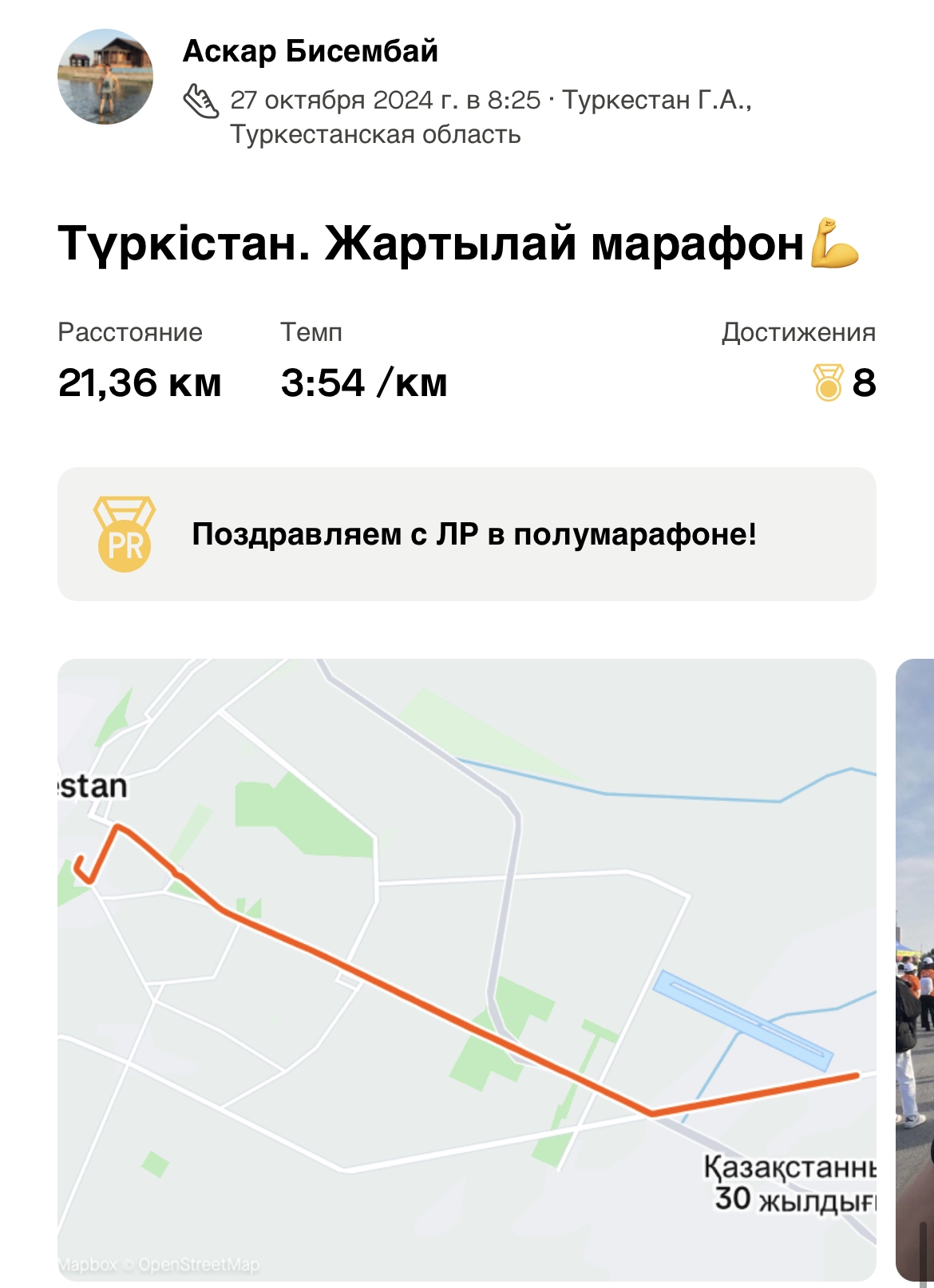Screen dimensions: 934x1288
Task: Open the Аскар Бисембай profile name
Action: click(x=310, y=51)
